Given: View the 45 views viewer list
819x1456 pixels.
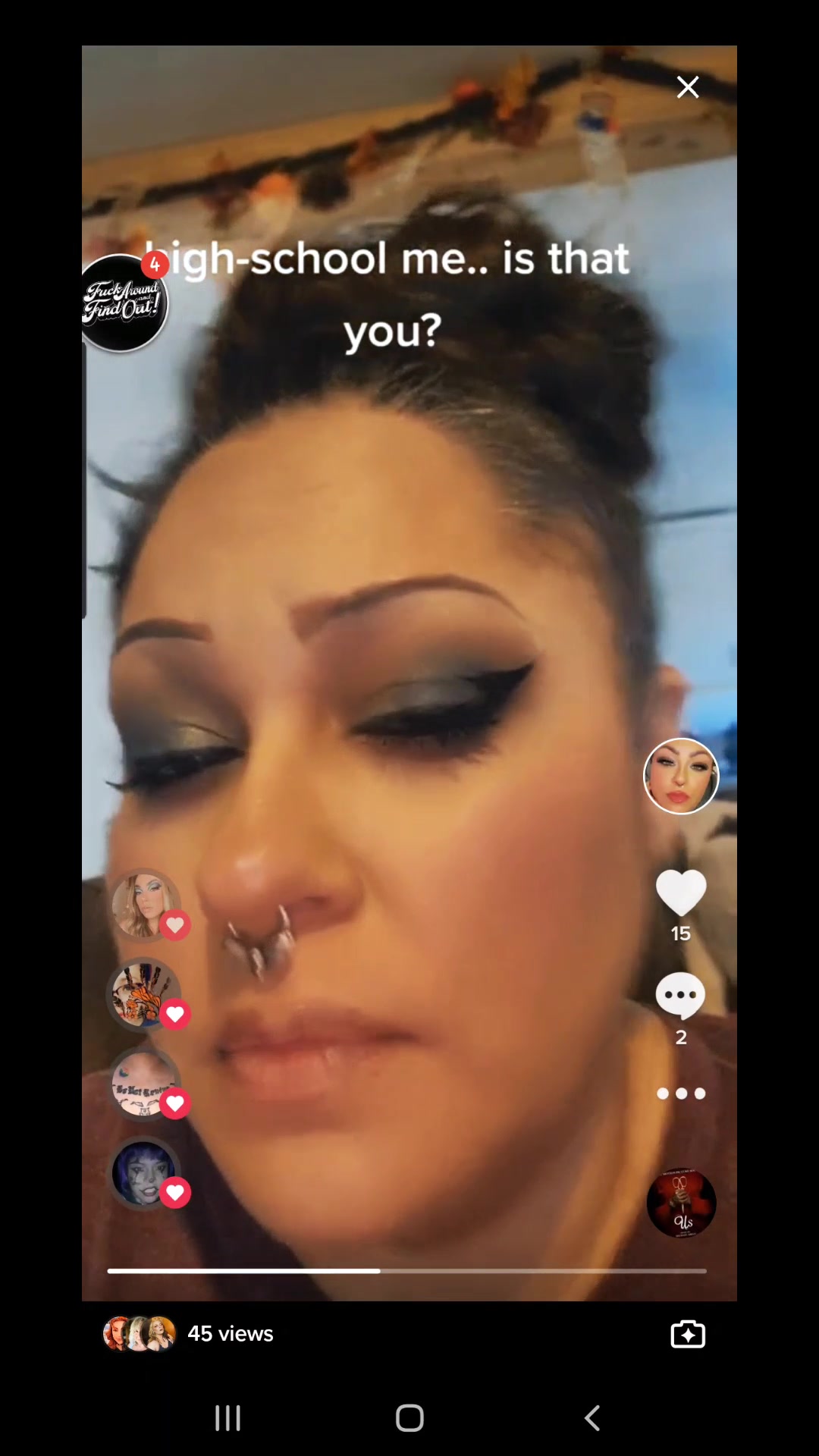Looking at the screenshot, I should [188, 1334].
